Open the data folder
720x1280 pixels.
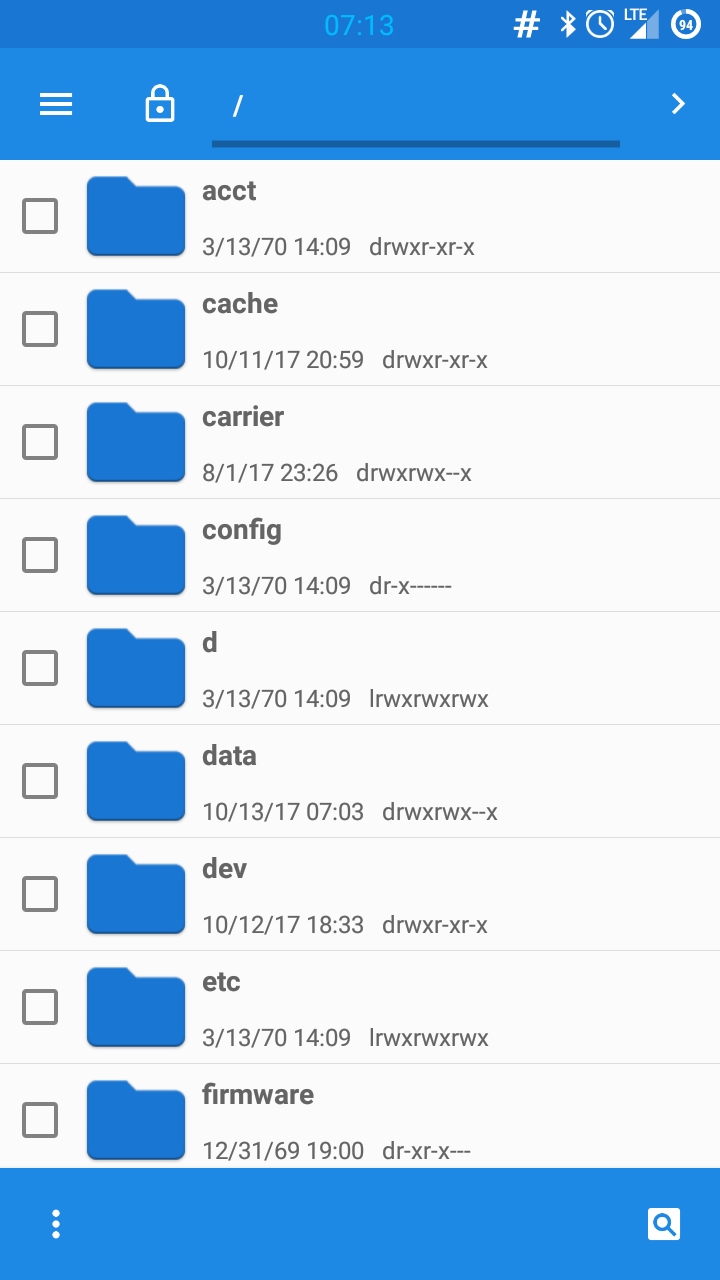[360, 781]
